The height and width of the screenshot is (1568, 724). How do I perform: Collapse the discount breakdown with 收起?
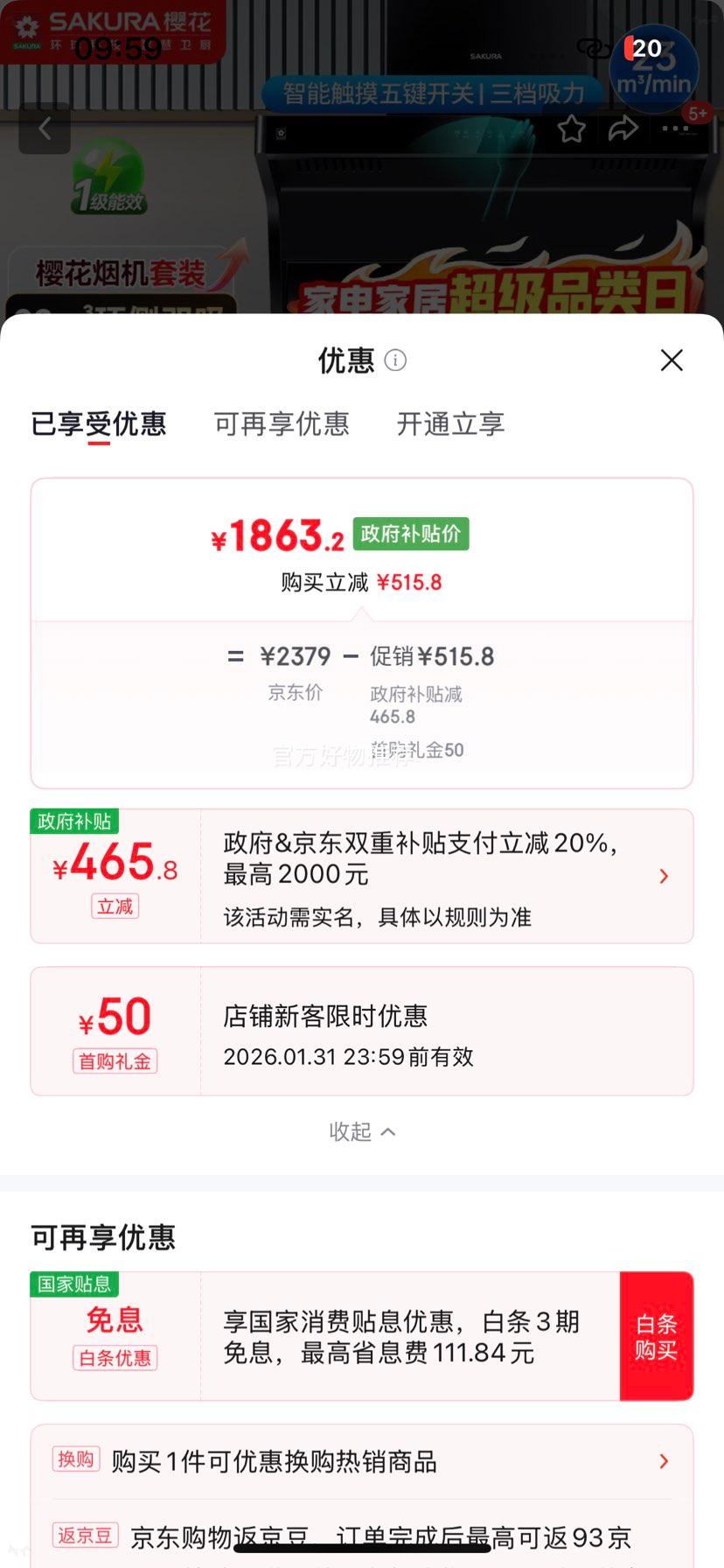click(362, 1130)
